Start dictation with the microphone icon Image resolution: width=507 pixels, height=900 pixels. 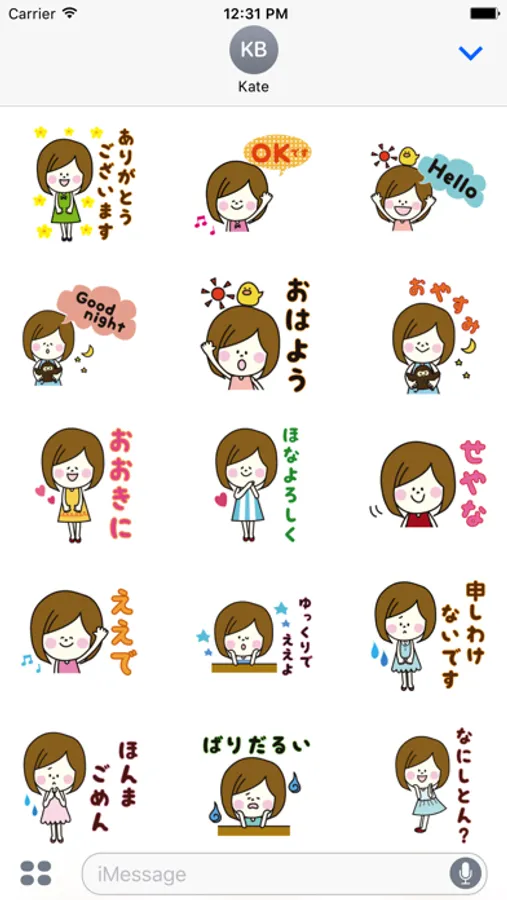[465, 874]
